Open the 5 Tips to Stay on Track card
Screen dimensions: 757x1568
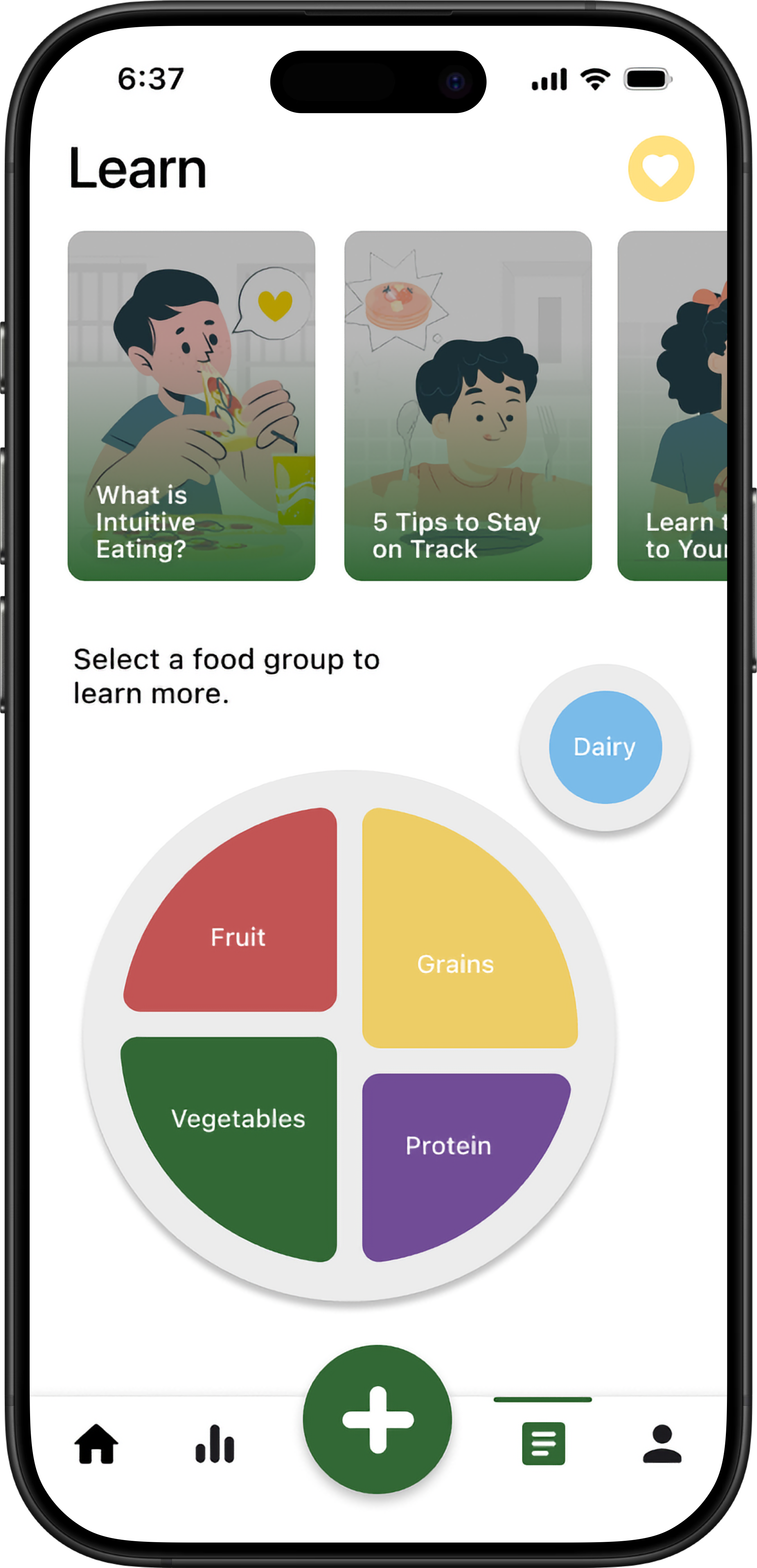tap(467, 405)
